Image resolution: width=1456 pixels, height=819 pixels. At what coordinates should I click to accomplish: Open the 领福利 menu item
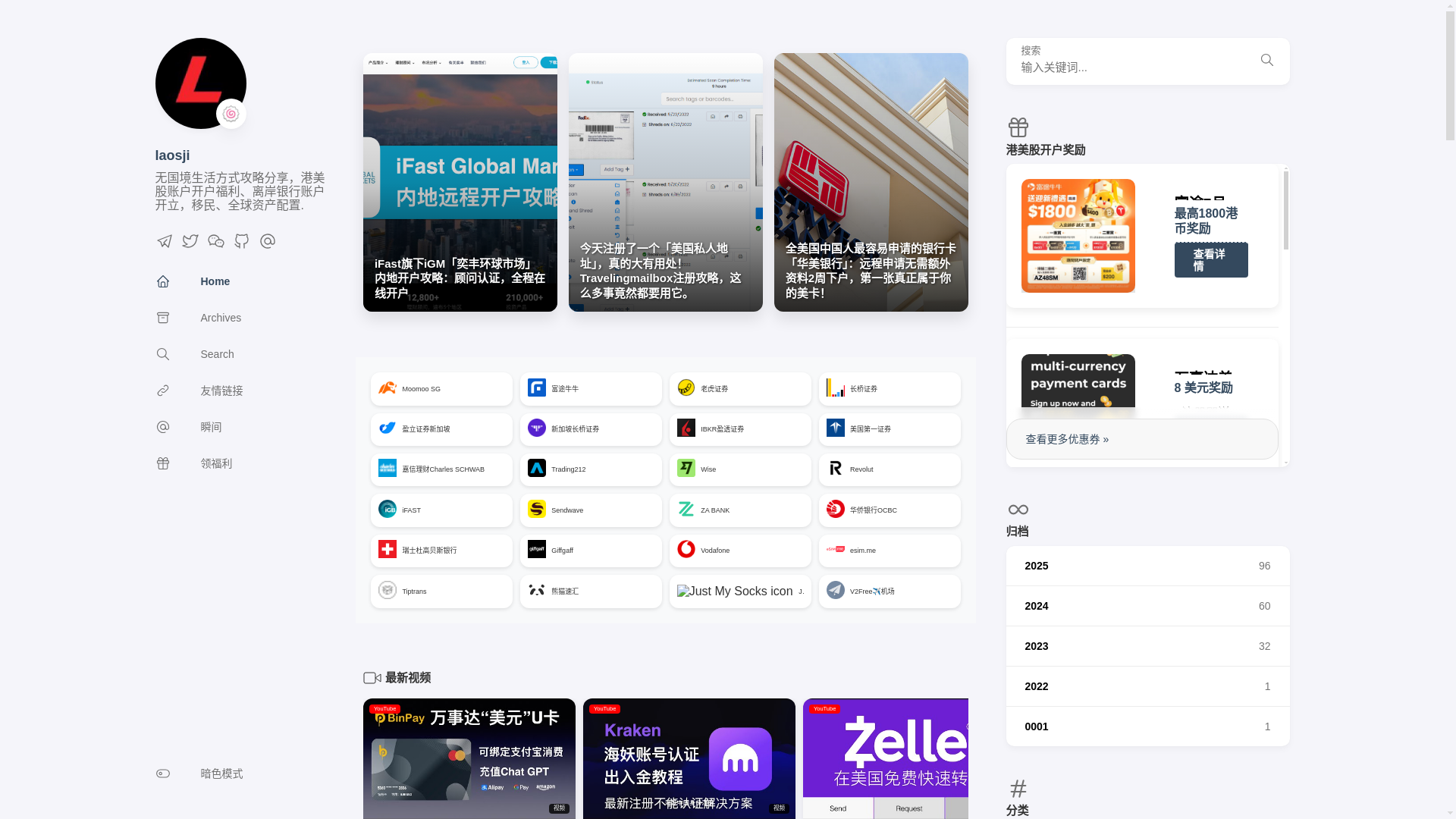pyautogui.click(x=216, y=463)
